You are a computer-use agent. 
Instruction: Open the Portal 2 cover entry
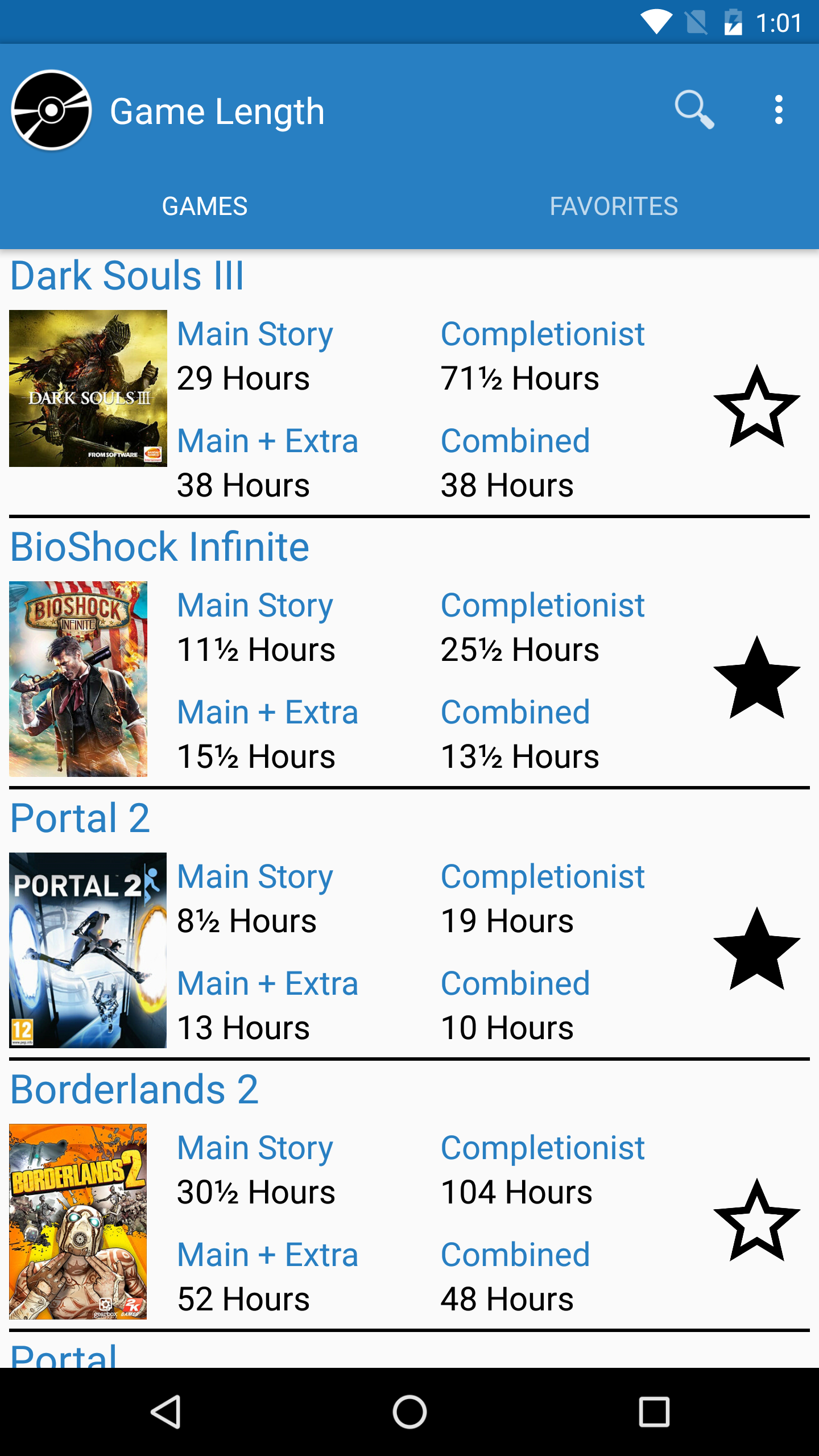click(x=88, y=950)
